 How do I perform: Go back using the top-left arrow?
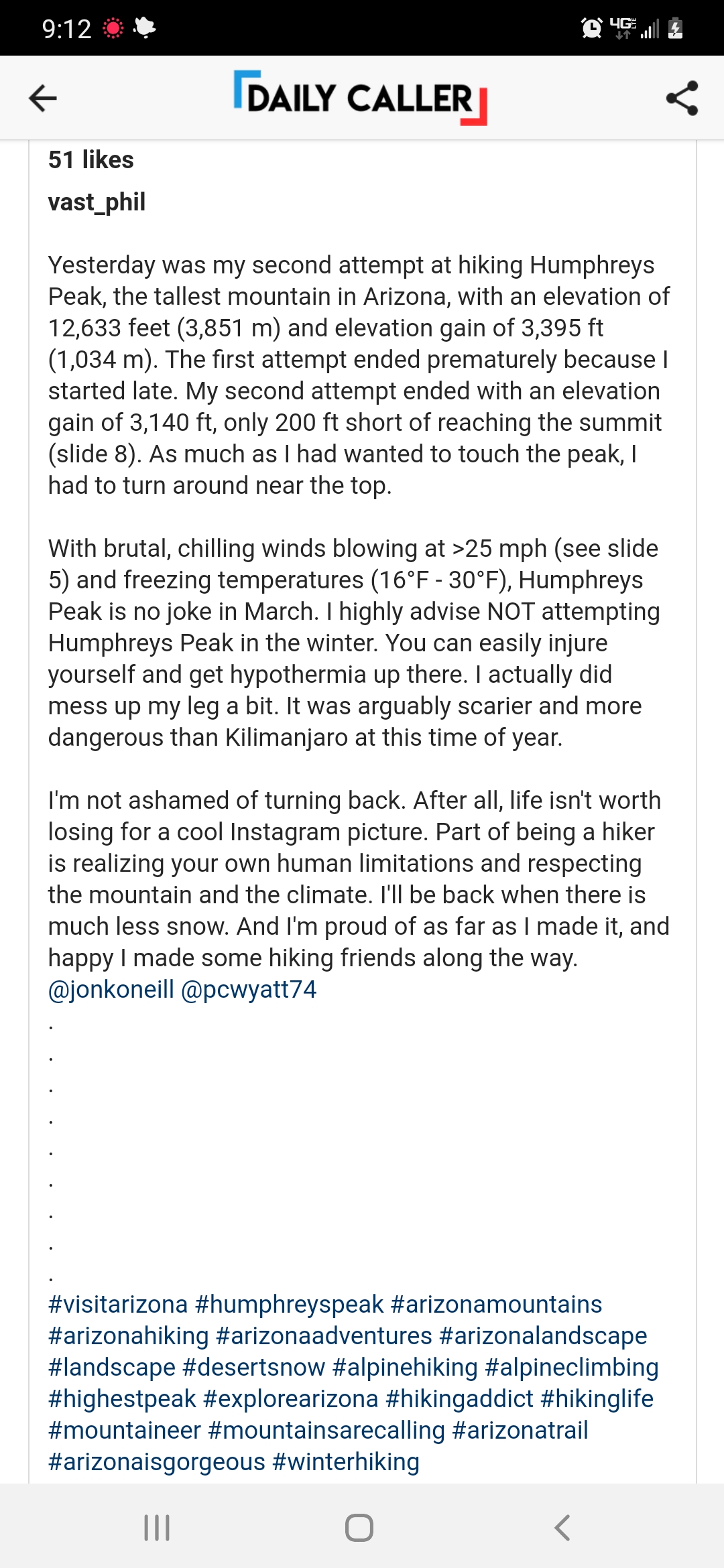(43, 99)
